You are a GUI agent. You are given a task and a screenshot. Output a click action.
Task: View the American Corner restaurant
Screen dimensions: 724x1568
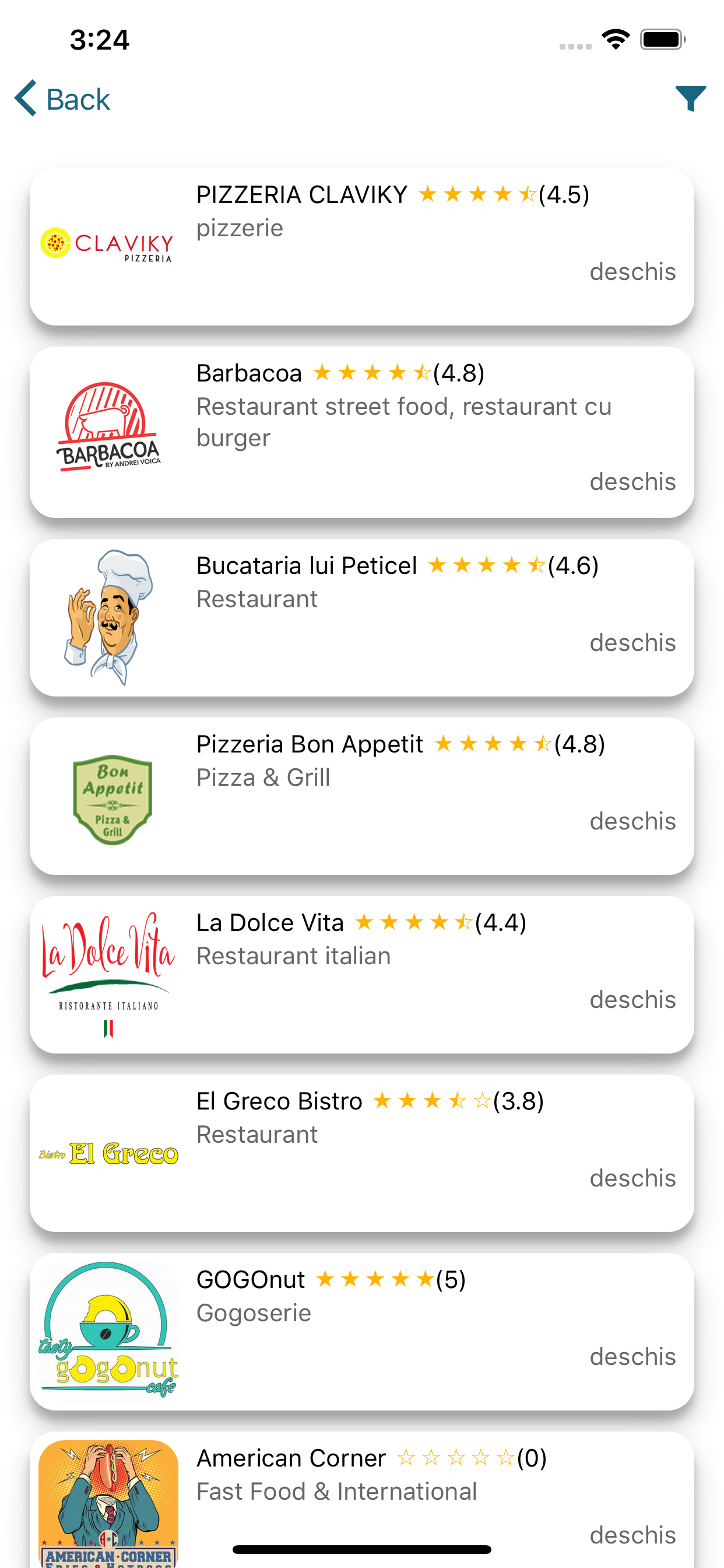[361, 1492]
